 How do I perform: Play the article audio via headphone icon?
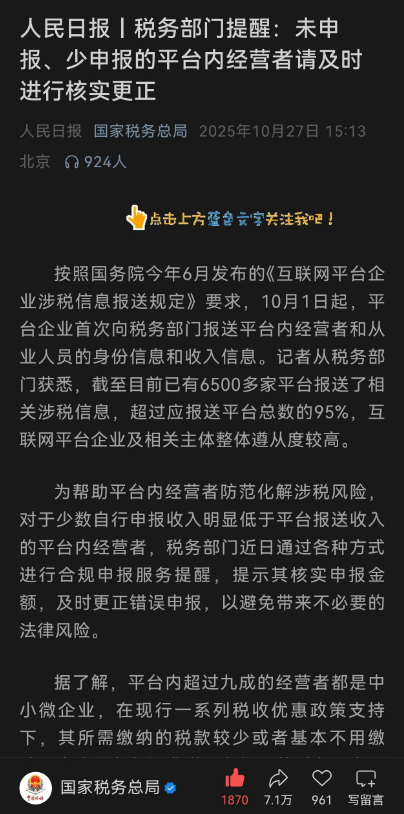(72, 162)
